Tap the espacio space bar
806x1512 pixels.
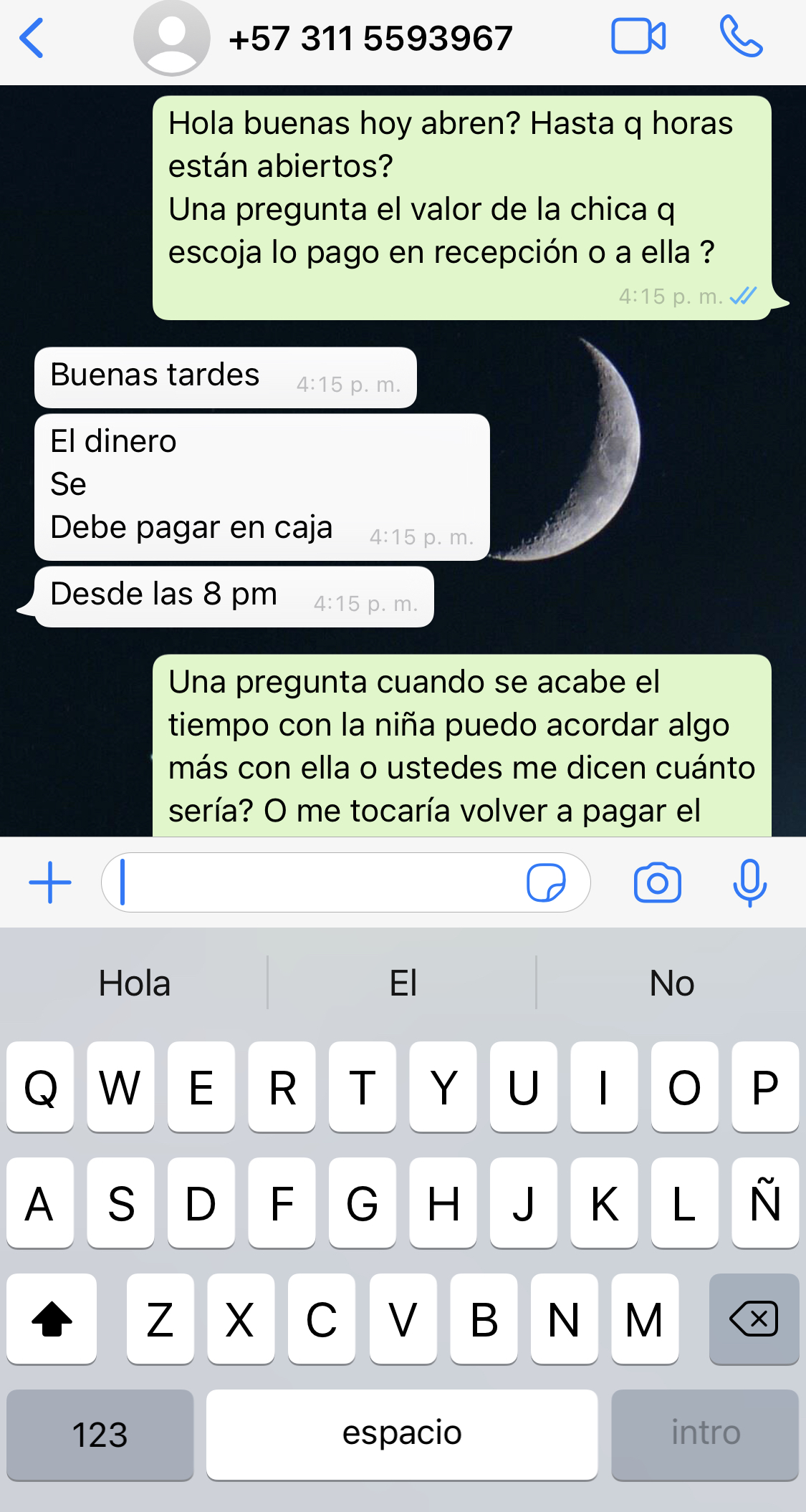tap(402, 1434)
